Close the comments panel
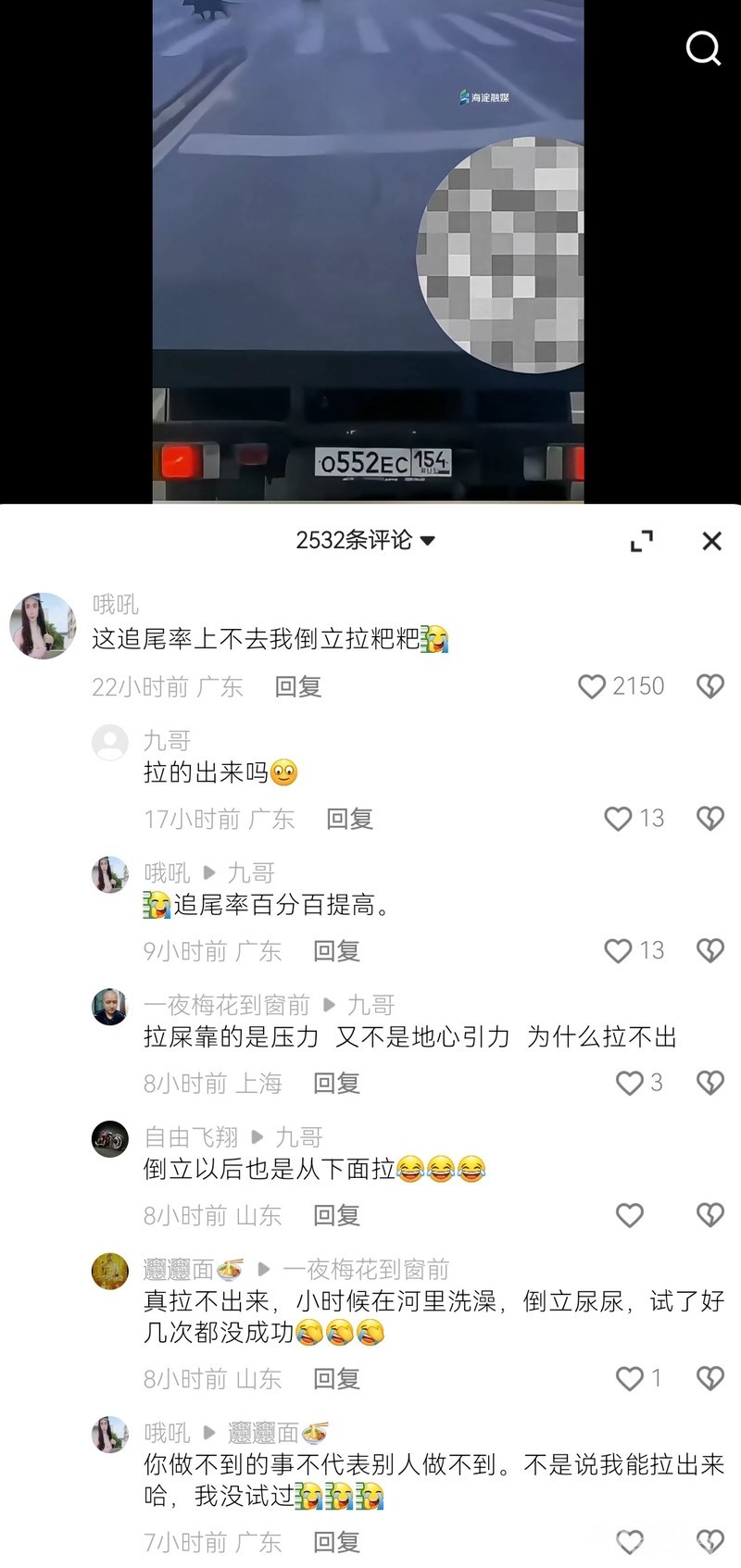This screenshot has width=741, height=1568. [x=711, y=541]
